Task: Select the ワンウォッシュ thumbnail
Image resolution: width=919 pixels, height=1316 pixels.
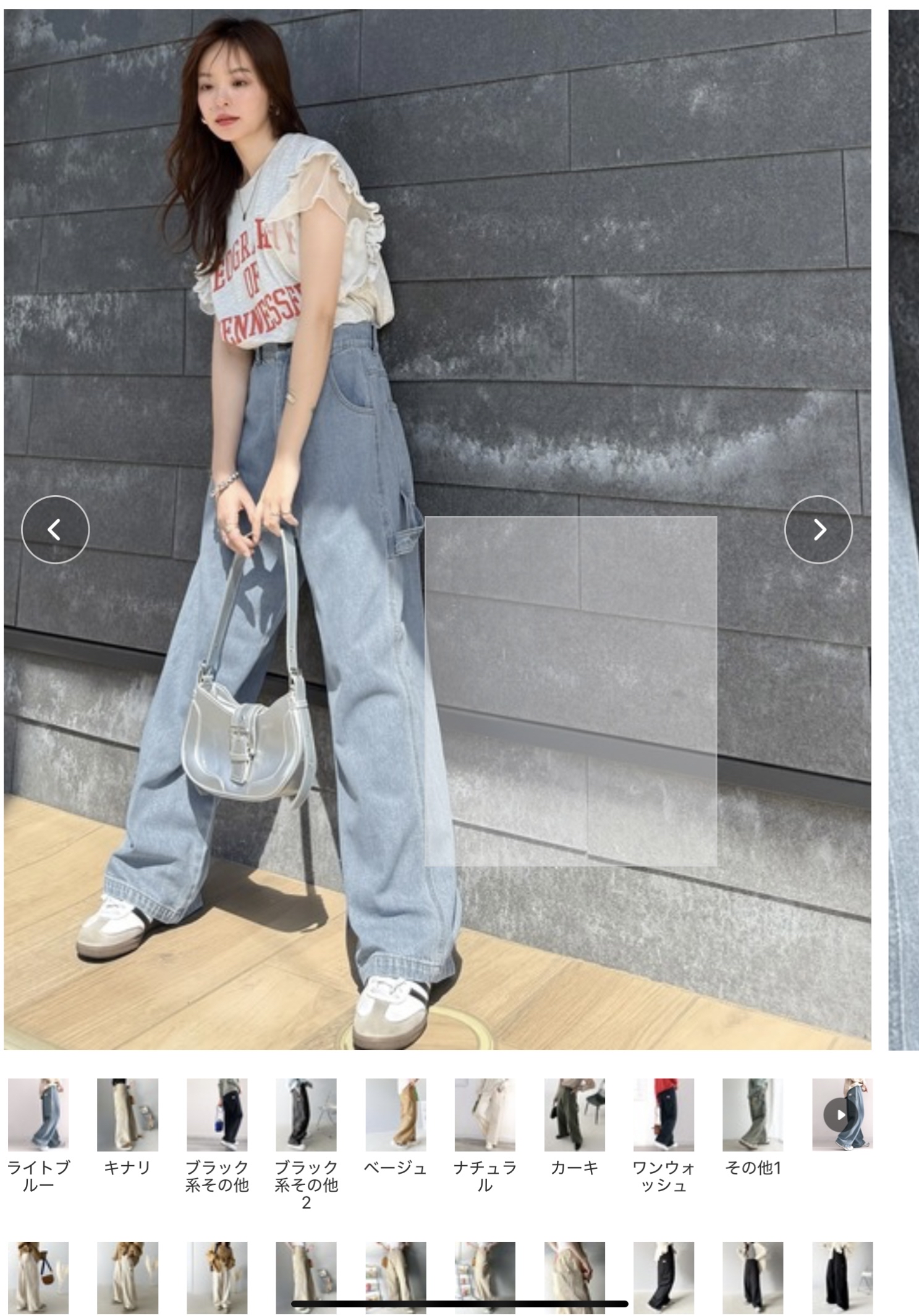Action: tap(664, 1114)
